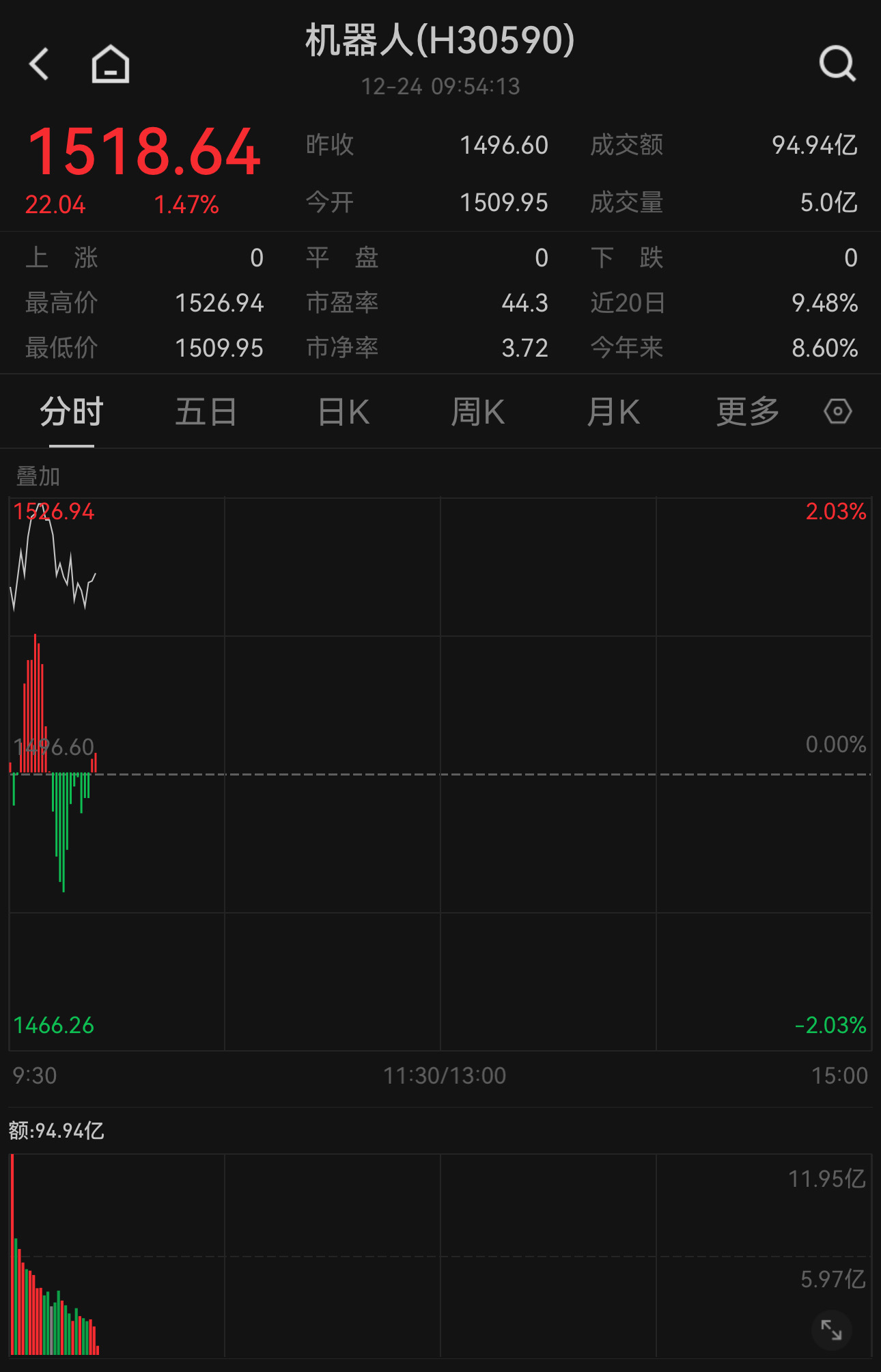
Task: Switch to the 五日 tab
Action: (x=206, y=411)
